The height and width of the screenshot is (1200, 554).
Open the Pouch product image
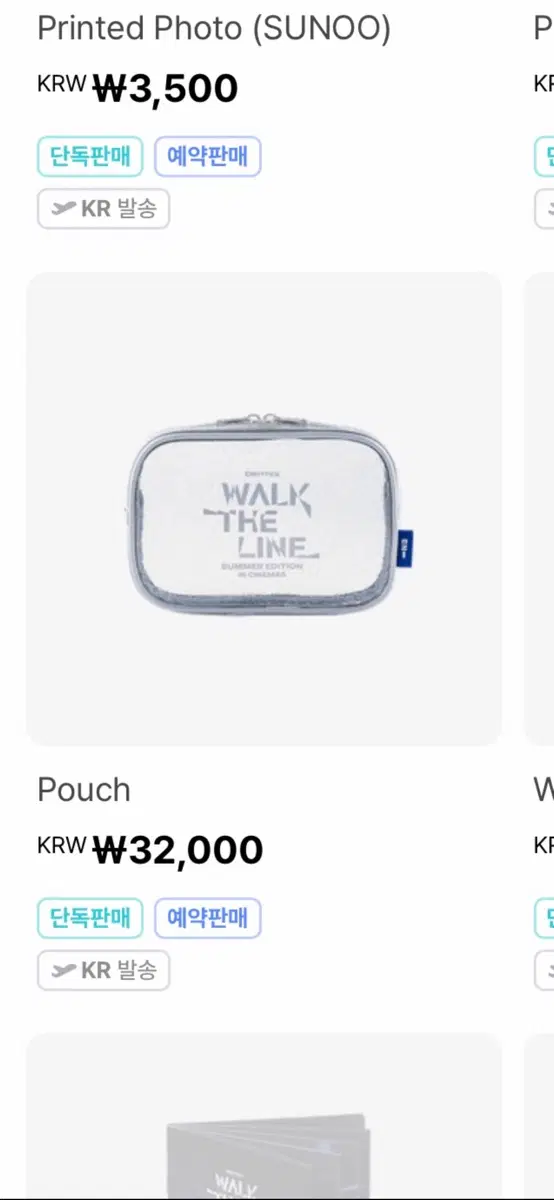(x=264, y=509)
